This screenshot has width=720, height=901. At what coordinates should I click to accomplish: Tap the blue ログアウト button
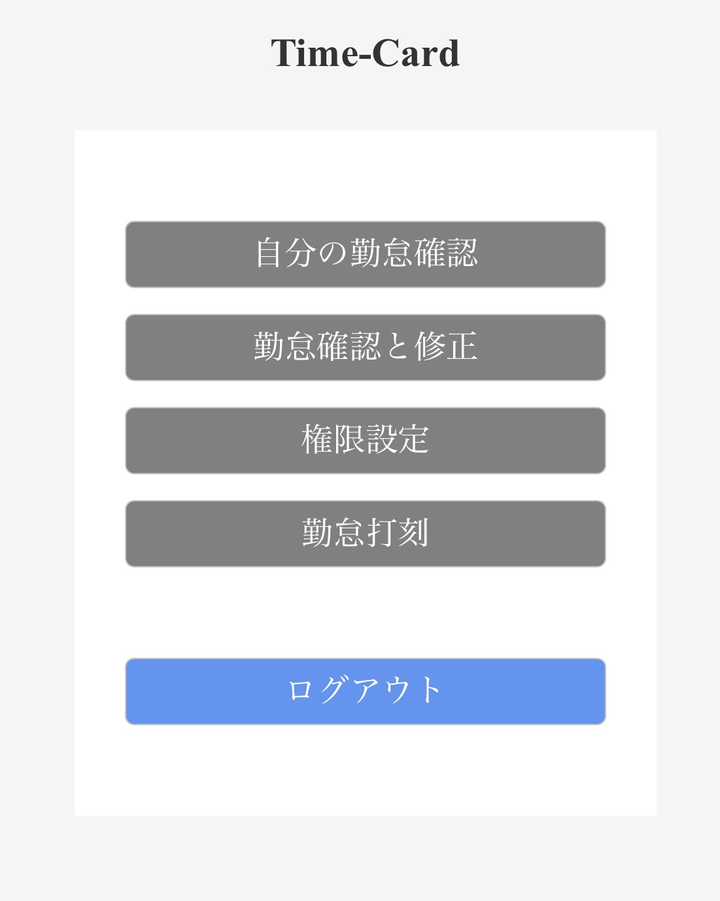coord(365,691)
